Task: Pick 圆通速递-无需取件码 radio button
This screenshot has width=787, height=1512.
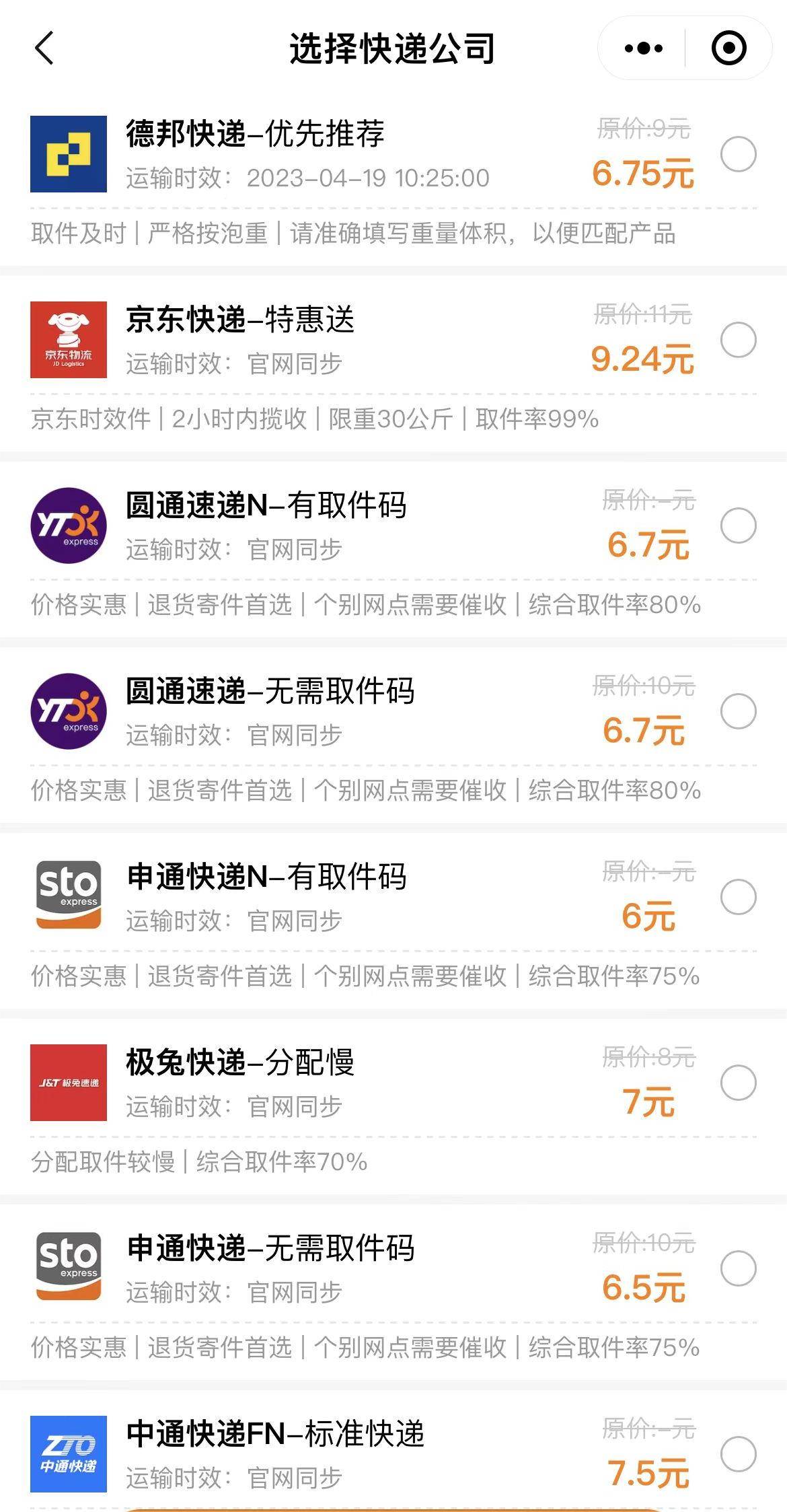Action: click(739, 711)
